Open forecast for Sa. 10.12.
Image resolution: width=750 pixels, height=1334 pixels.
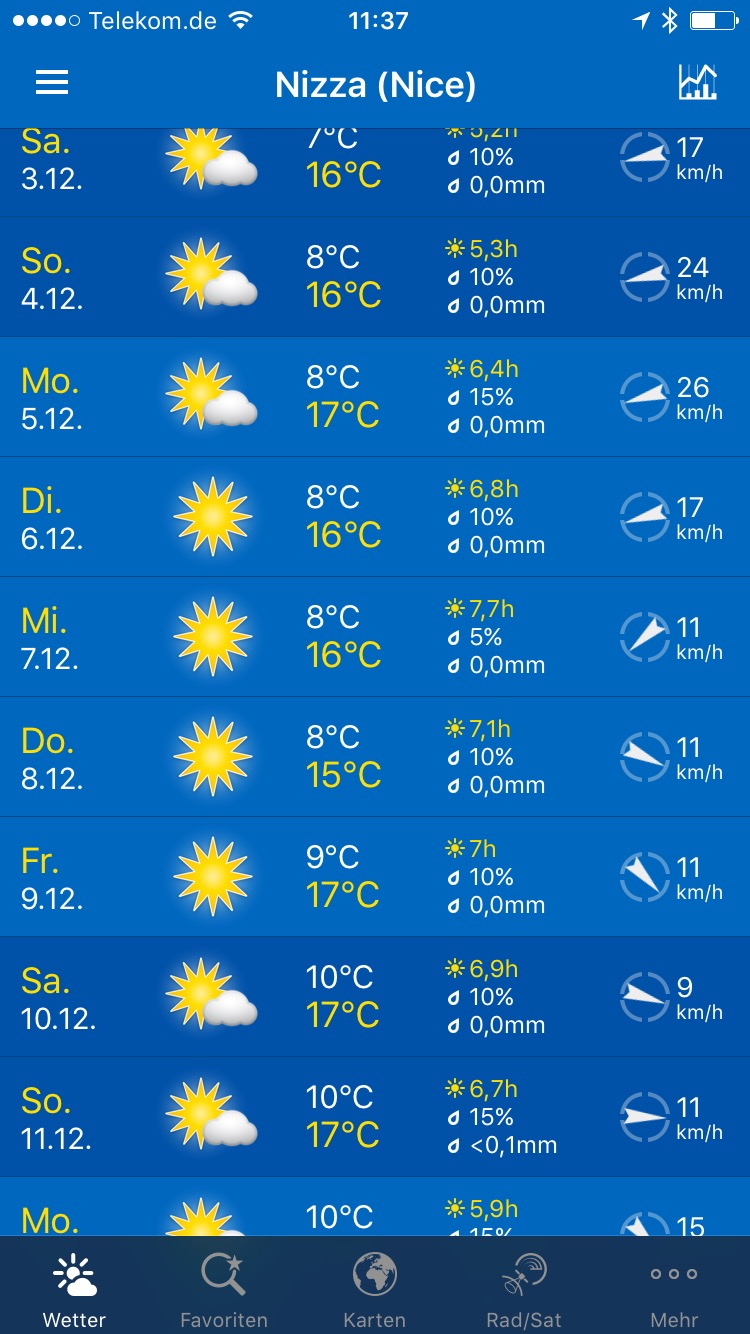pyautogui.click(x=375, y=997)
